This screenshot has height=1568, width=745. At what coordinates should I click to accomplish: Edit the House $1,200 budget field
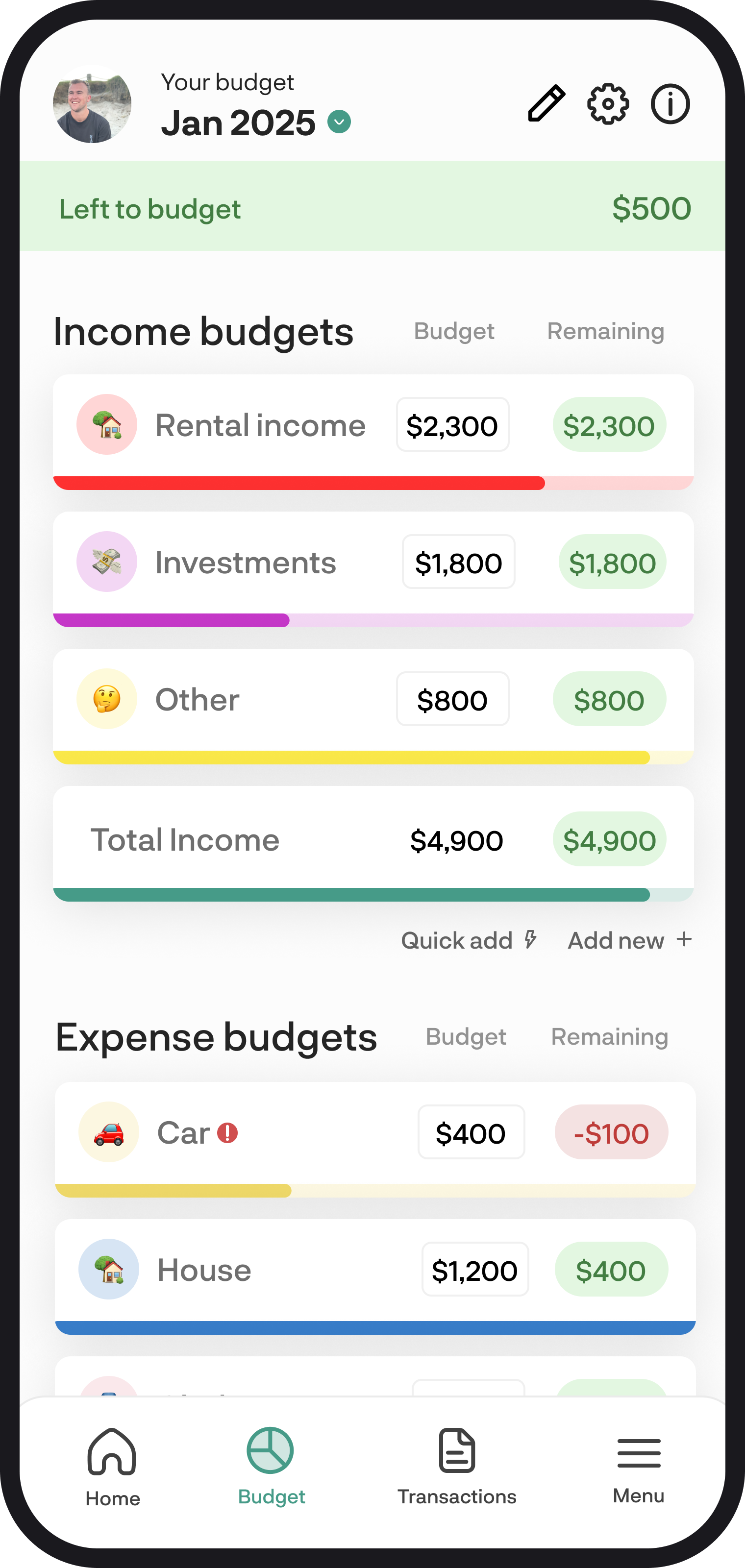pos(475,1269)
